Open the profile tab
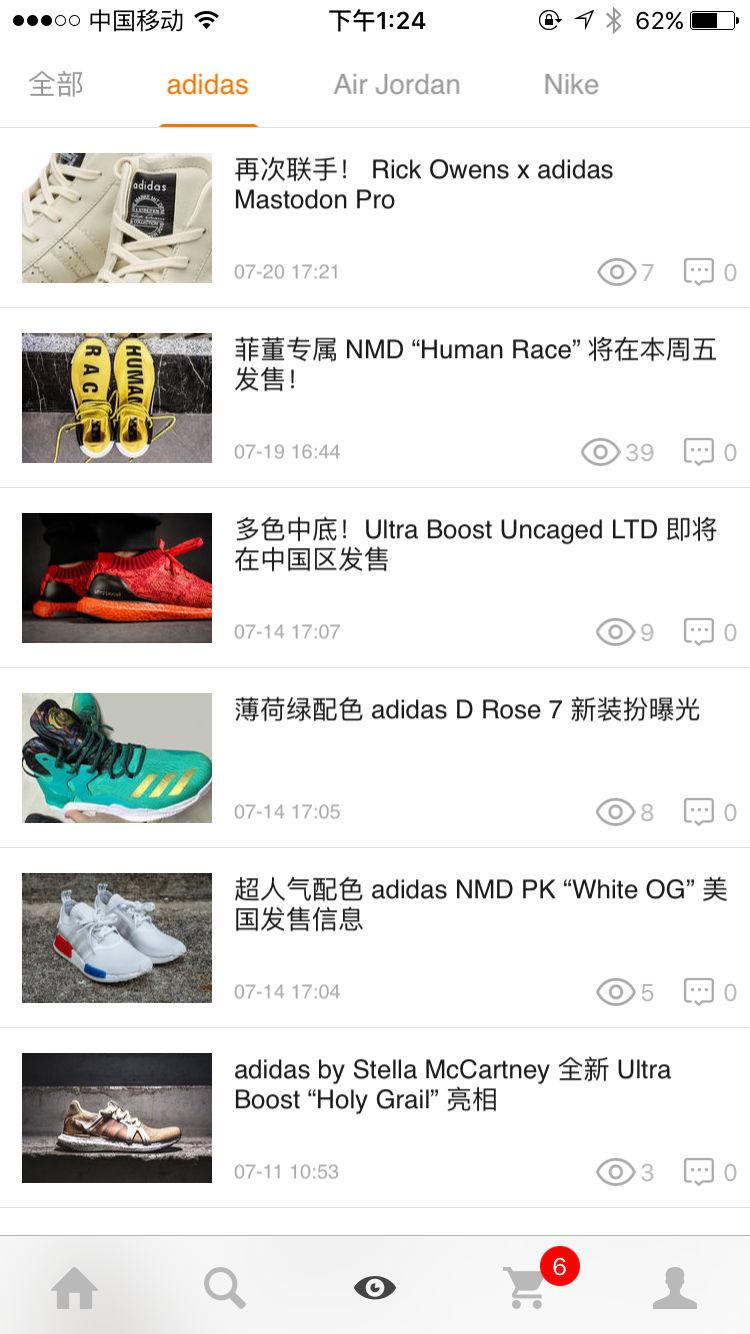750x1334 pixels. pos(675,1288)
